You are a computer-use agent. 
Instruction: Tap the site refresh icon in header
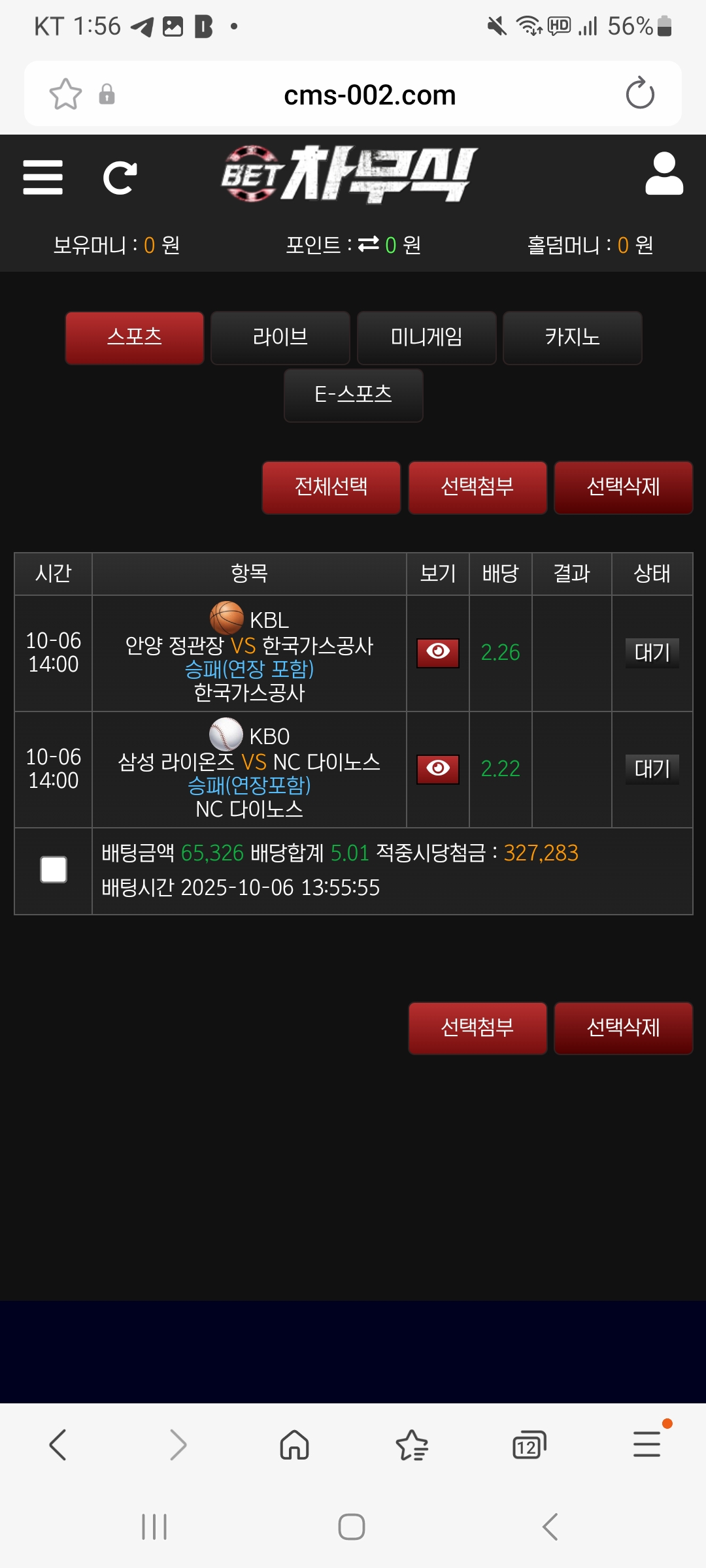[120, 178]
